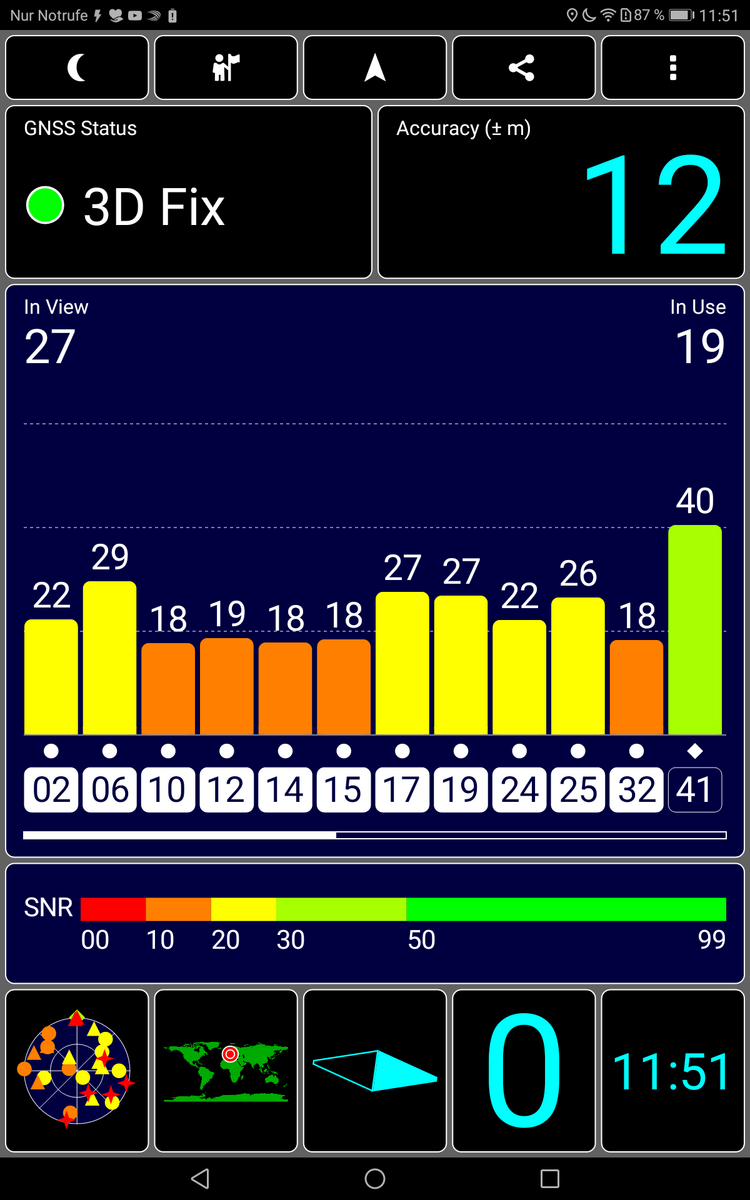Open the satellite sky view tile
Image resolution: width=750 pixels, height=1200 pixels.
tap(77, 1070)
